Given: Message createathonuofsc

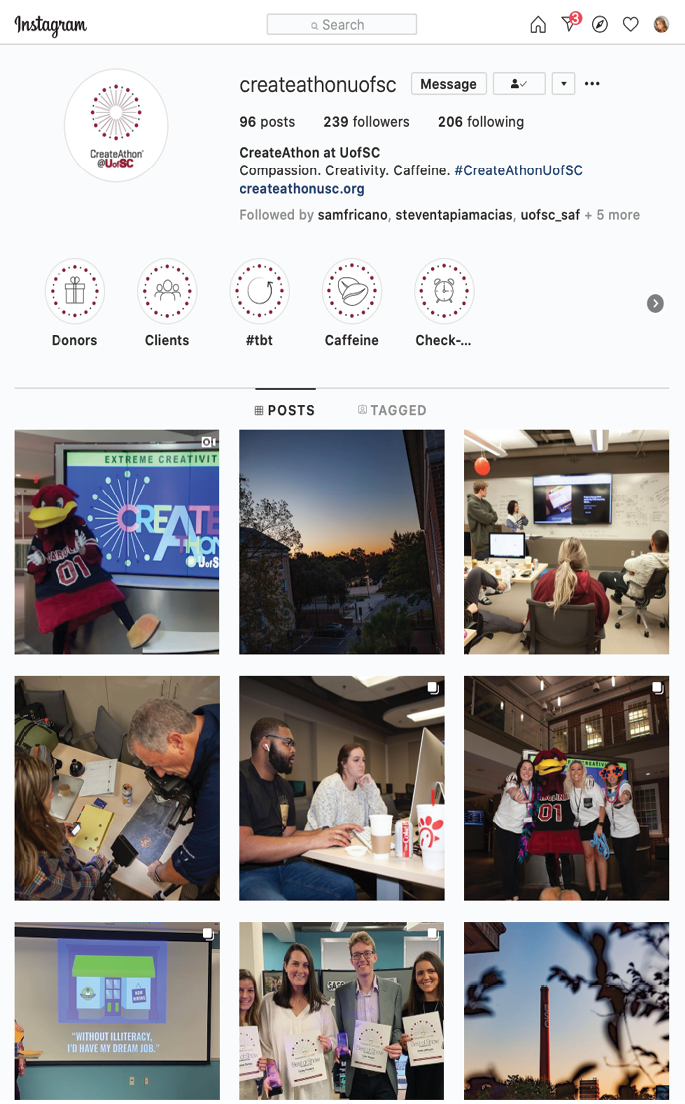Looking at the screenshot, I should click(448, 84).
